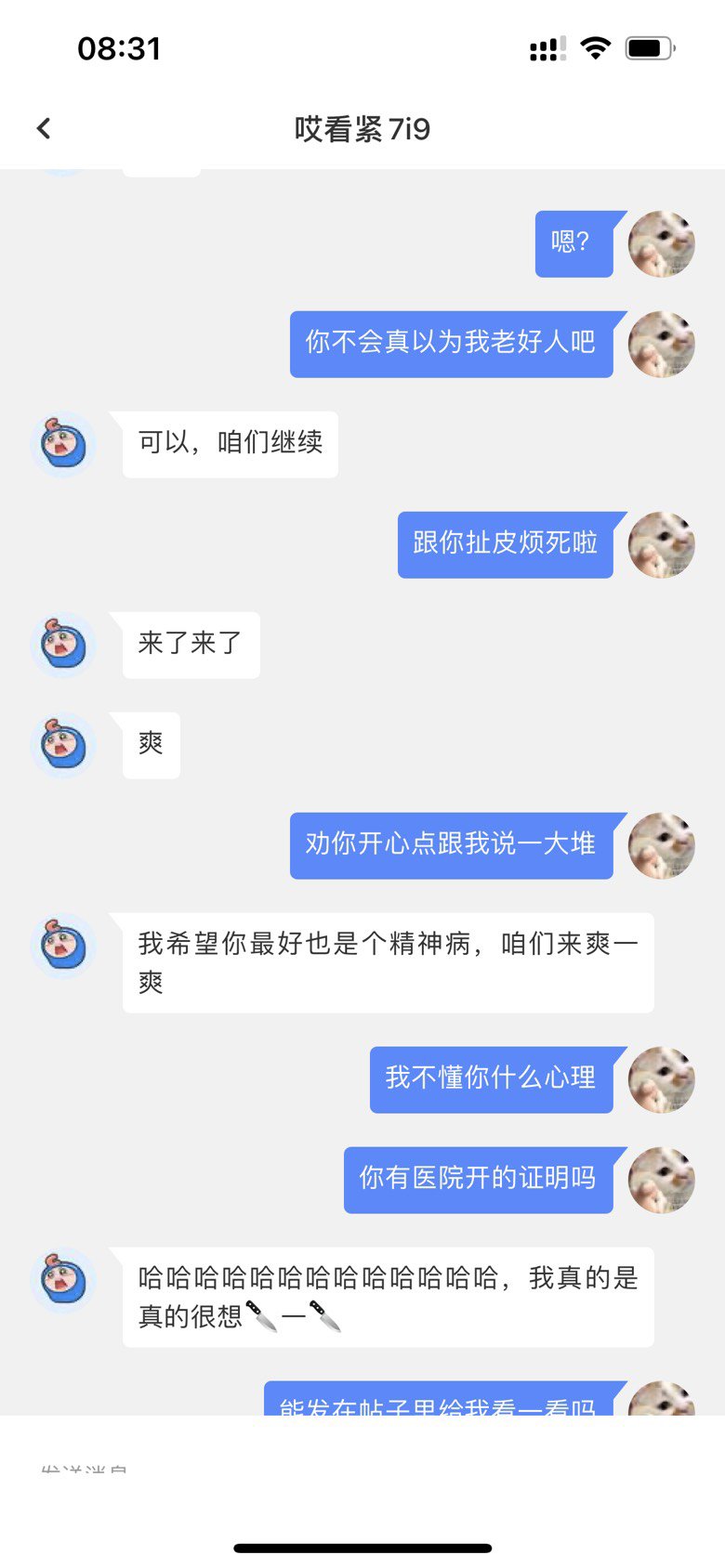The height and width of the screenshot is (1568, 725).
Task: Open sender avatar beside 你有医院开的证明吗
Action: point(662,1180)
